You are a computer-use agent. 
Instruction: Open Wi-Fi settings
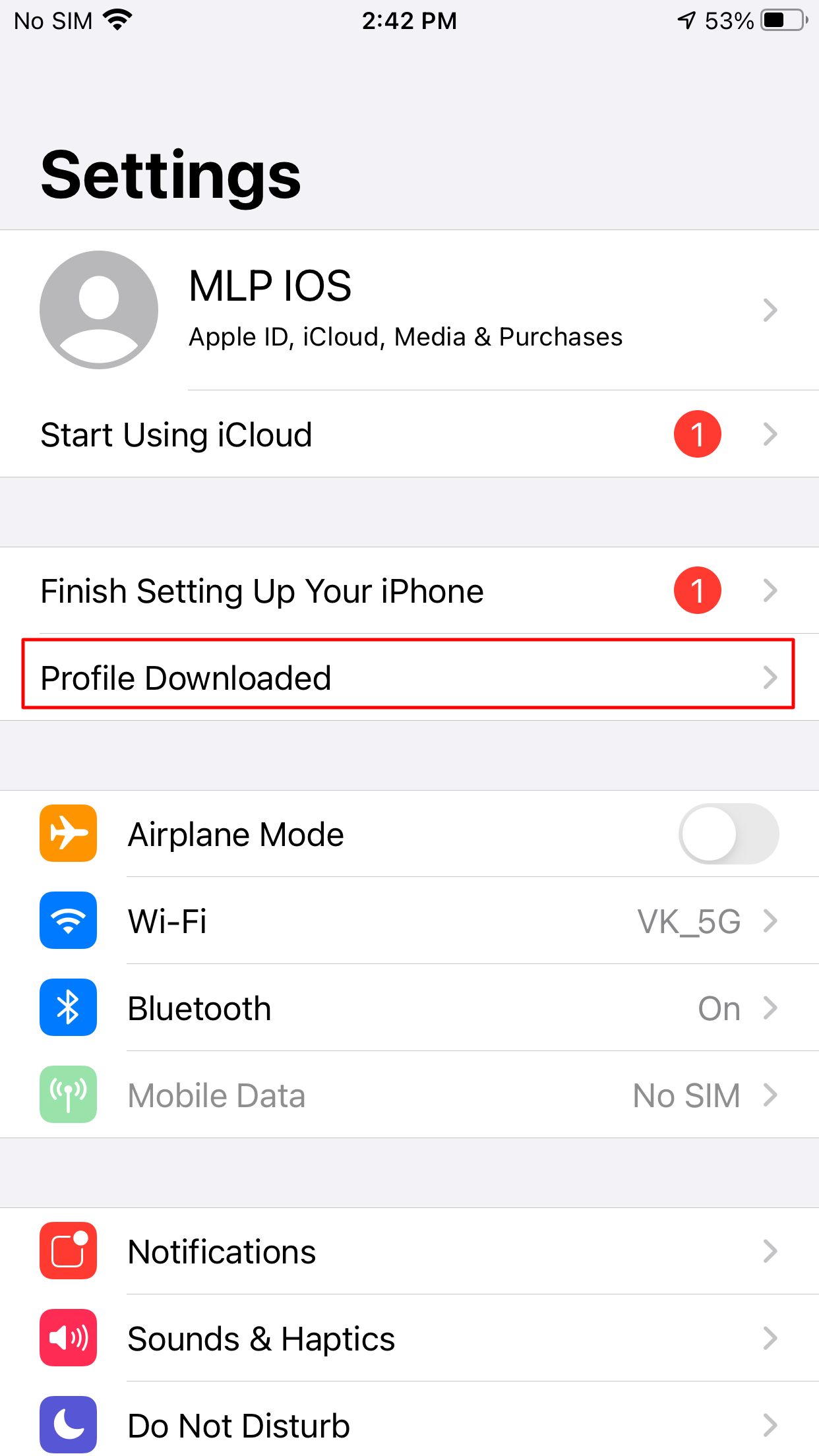pos(409,921)
